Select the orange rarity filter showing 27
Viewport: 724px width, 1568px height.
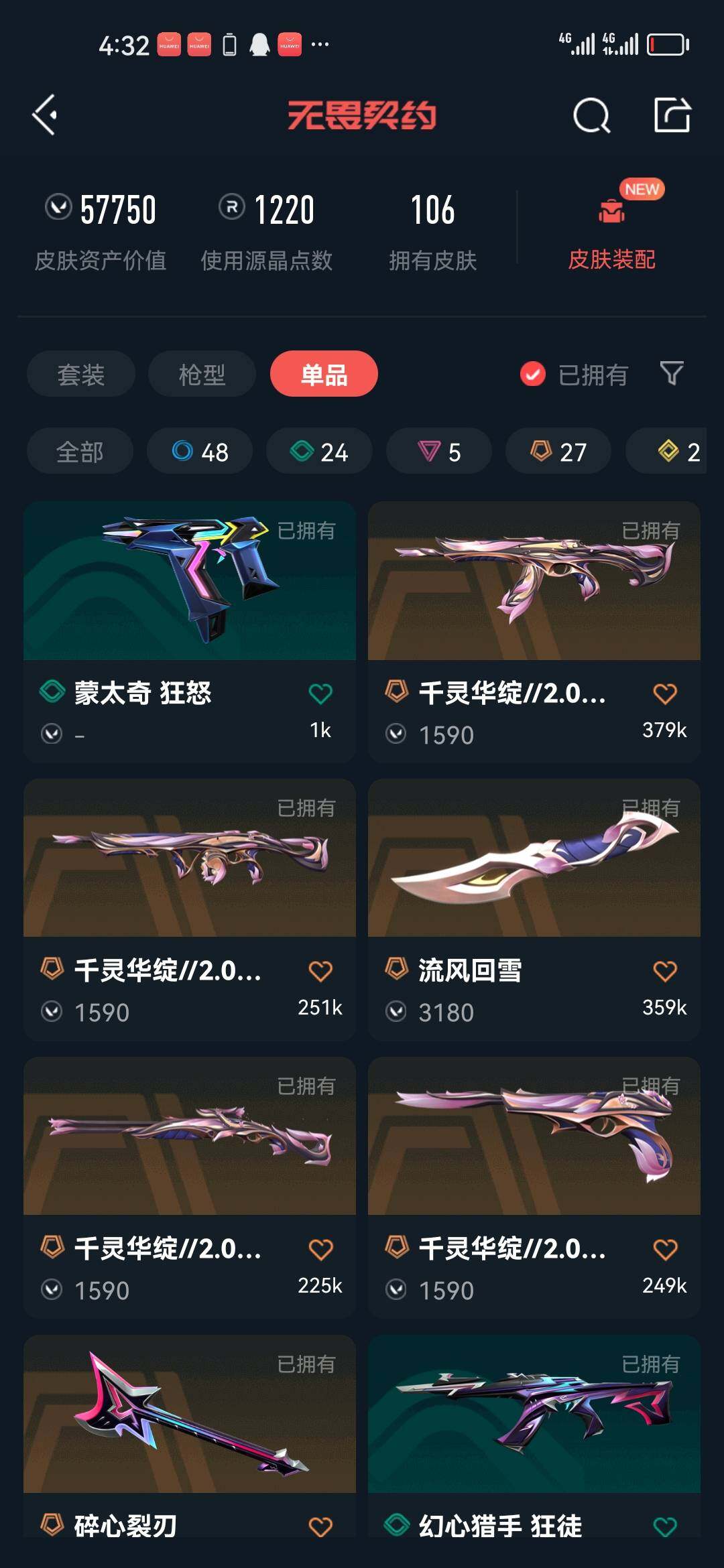pyautogui.click(x=557, y=451)
